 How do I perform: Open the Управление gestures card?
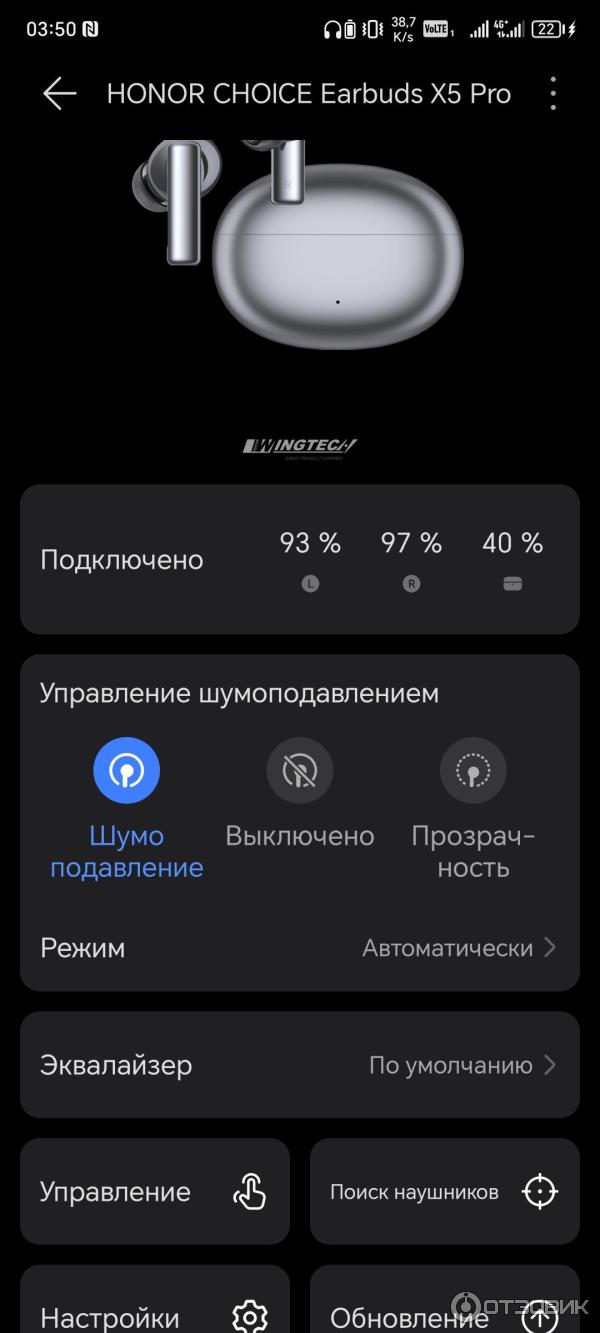tap(155, 1192)
